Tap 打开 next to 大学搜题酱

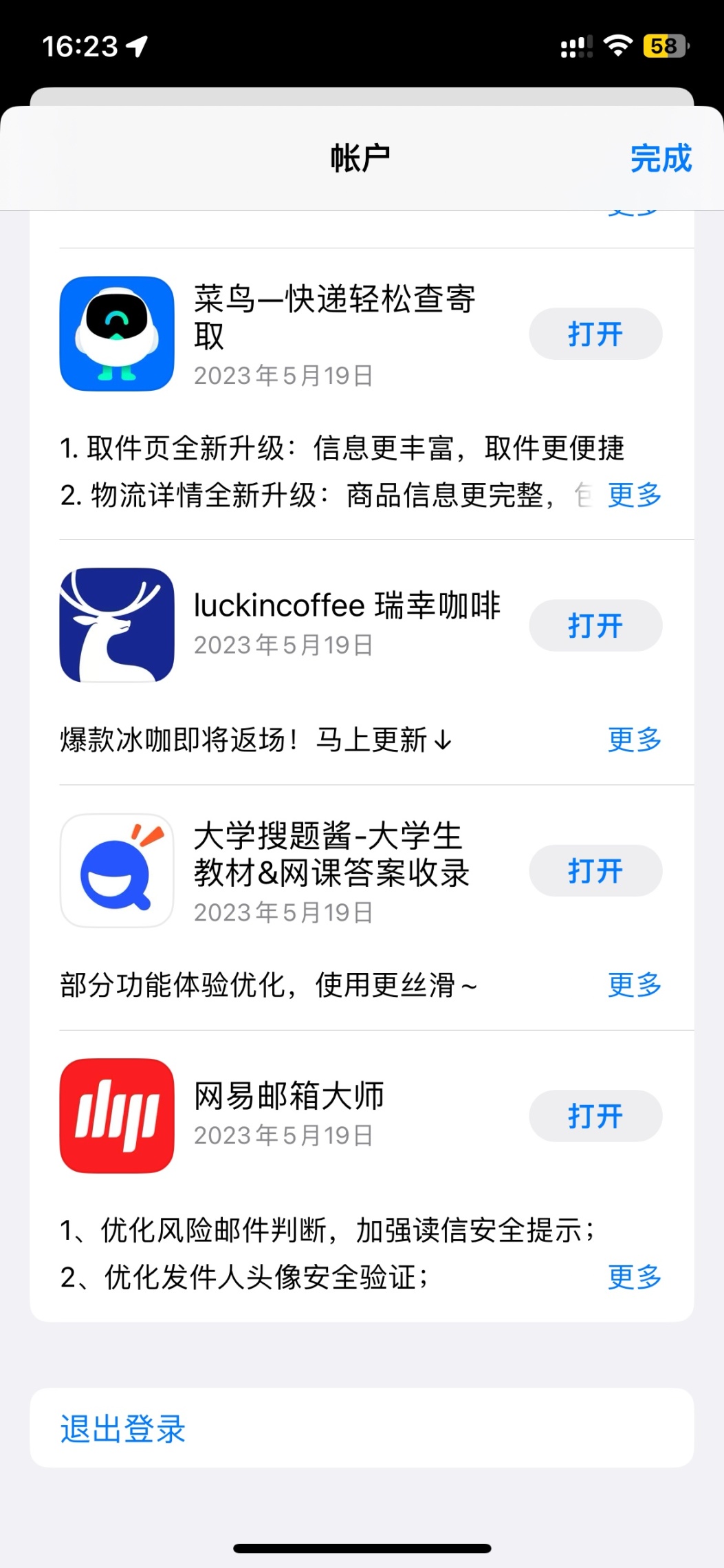(x=595, y=871)
